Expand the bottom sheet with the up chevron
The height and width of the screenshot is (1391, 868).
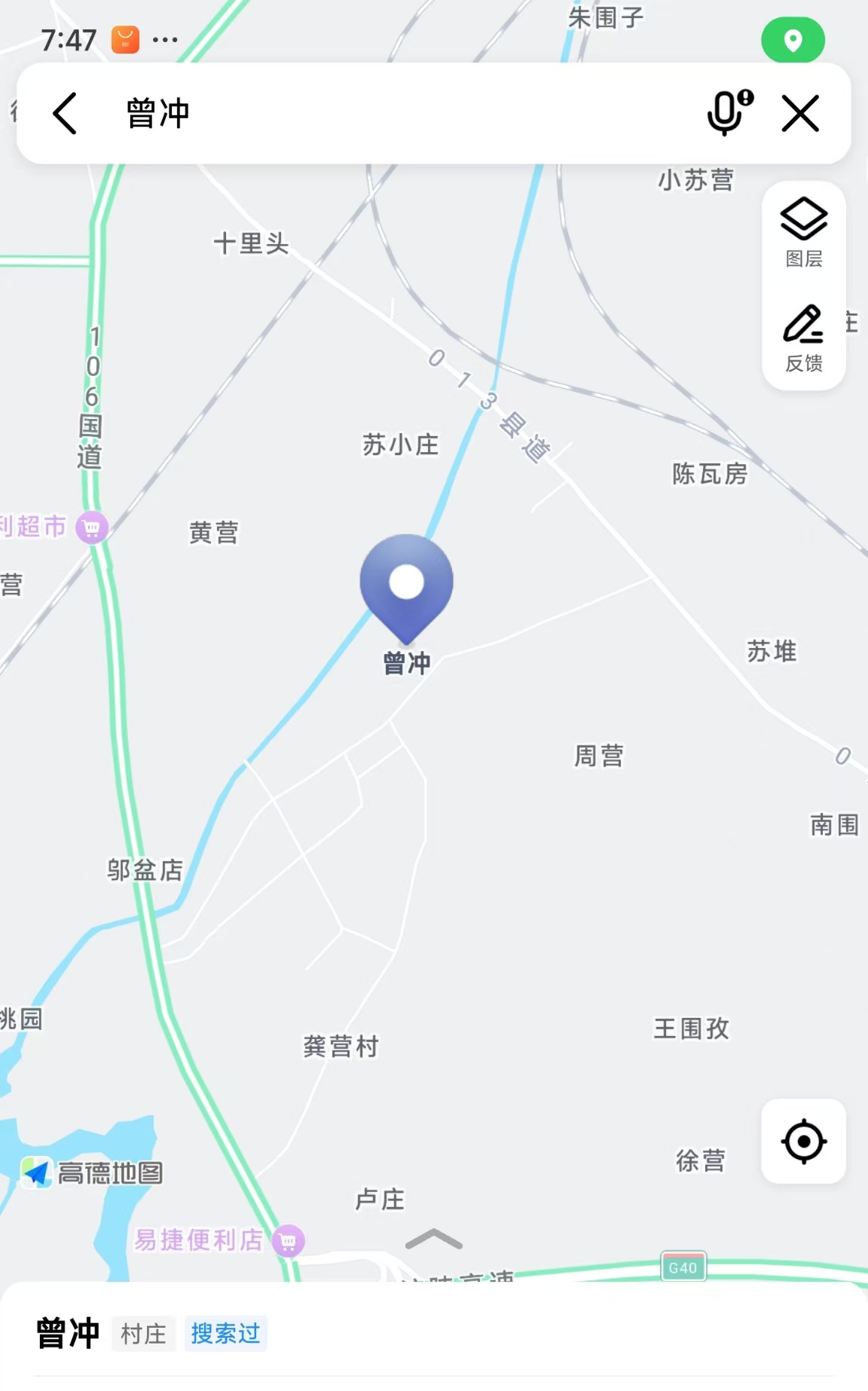(x=434, y=1239)
